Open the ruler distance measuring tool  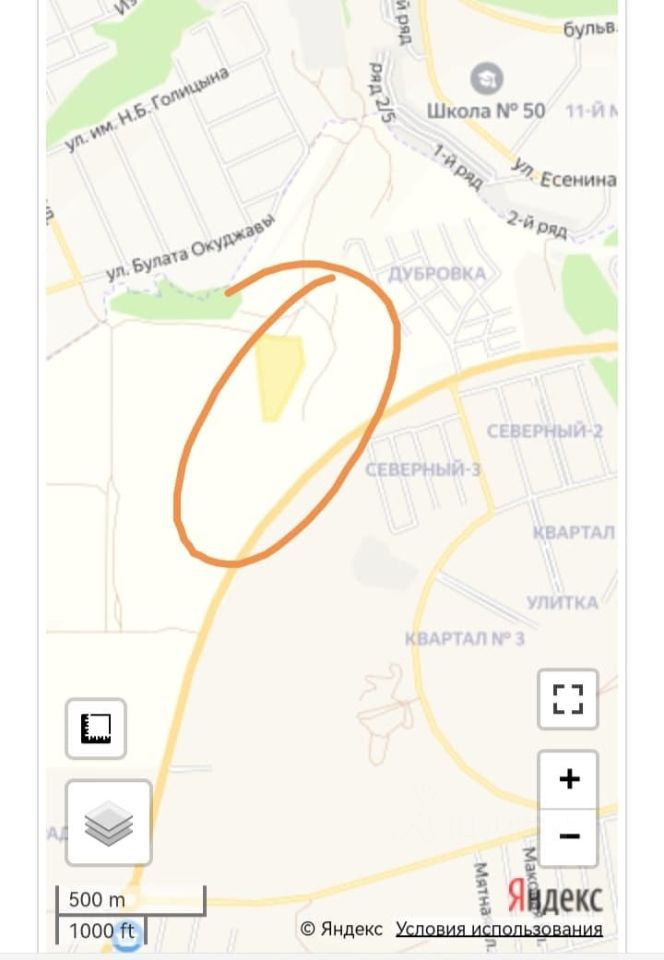tap(96, 728)
